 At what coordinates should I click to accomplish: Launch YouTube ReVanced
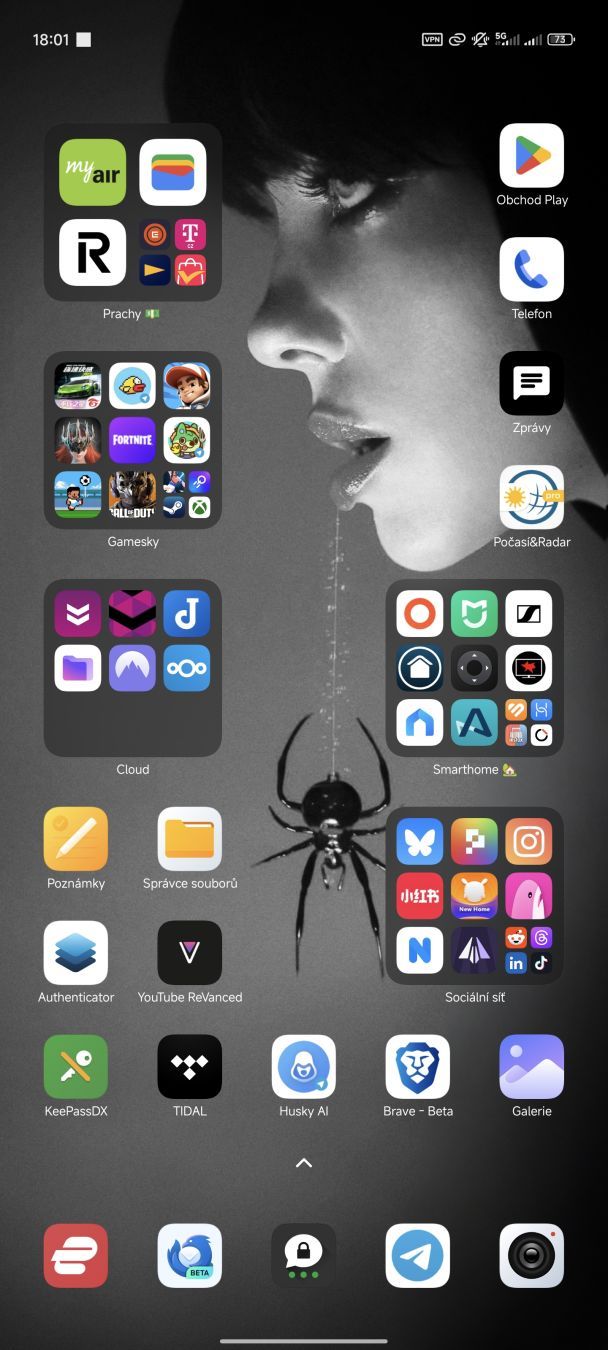click(x=190, y=954)
